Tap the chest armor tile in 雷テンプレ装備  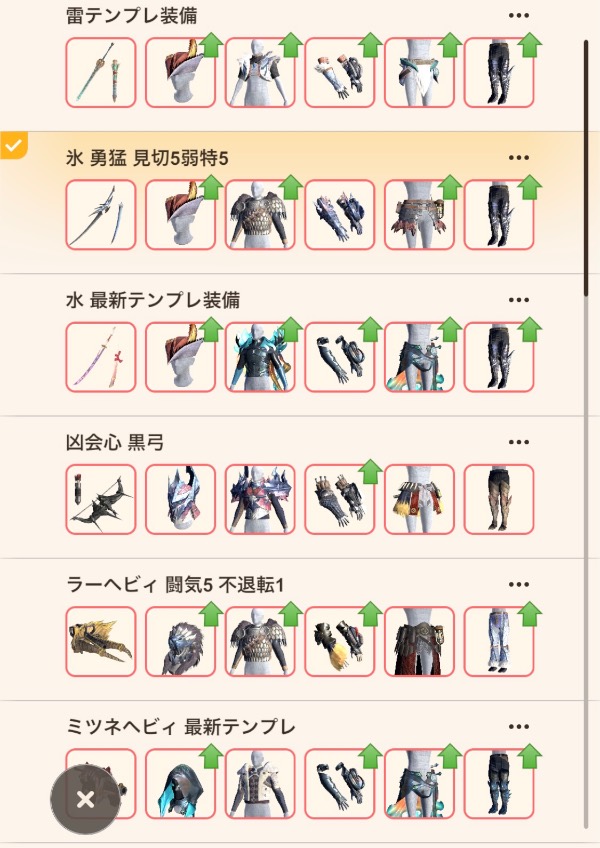[260, 72]
